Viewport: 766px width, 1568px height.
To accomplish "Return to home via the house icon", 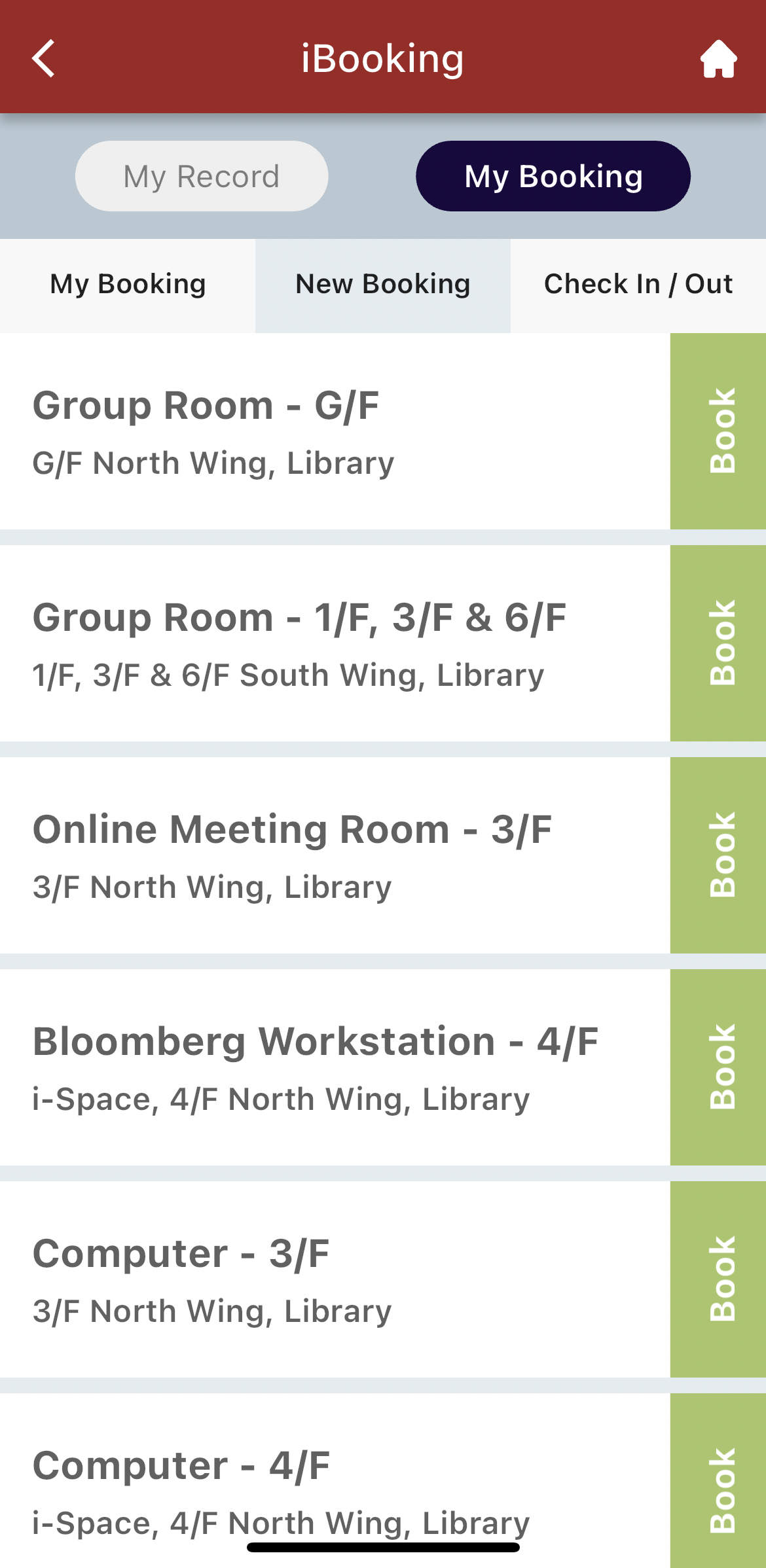I will (x=718, y=58).
